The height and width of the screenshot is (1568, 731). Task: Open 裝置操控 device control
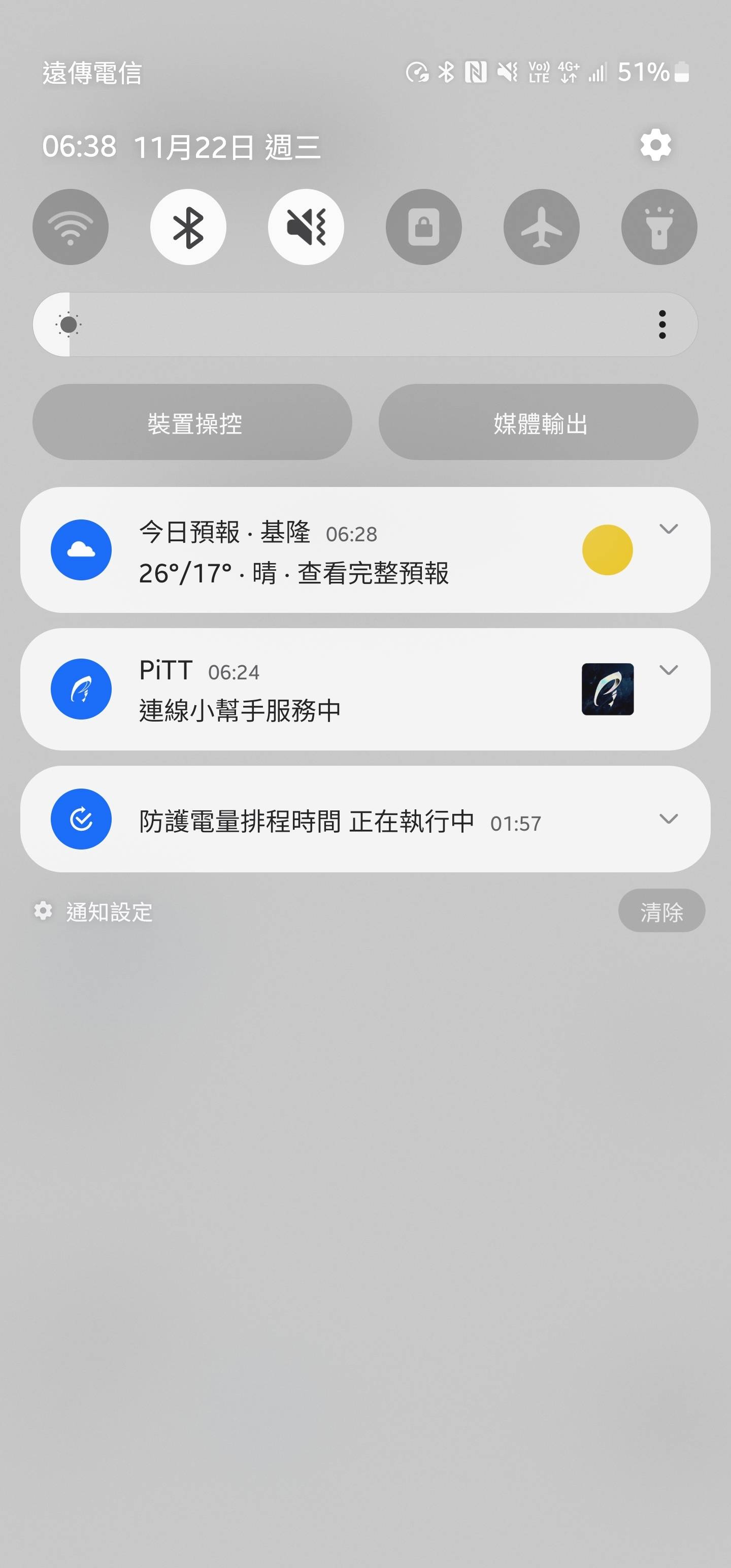(192, 422)
